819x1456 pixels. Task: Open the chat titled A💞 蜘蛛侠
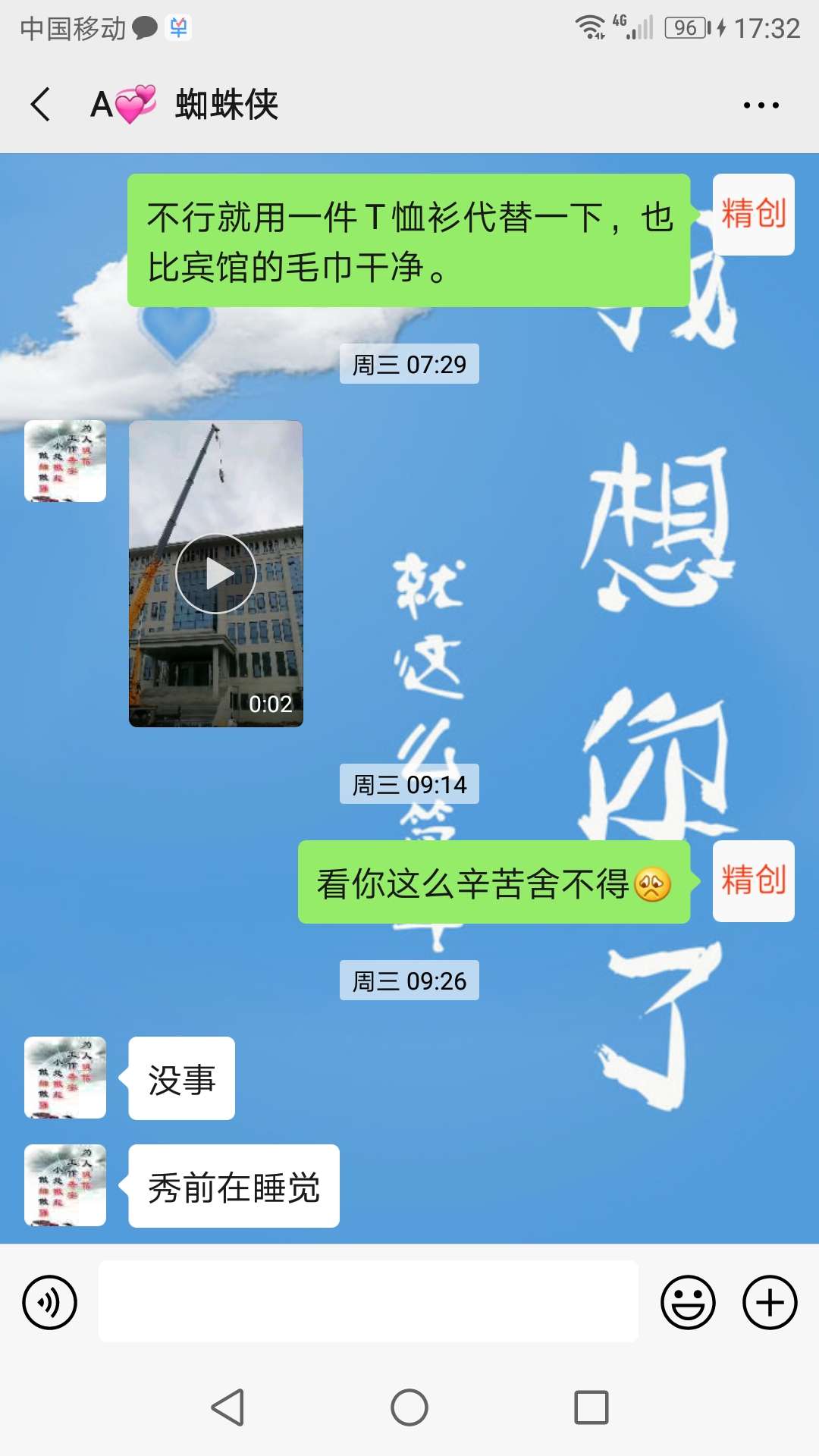click(x=186, y=106)
